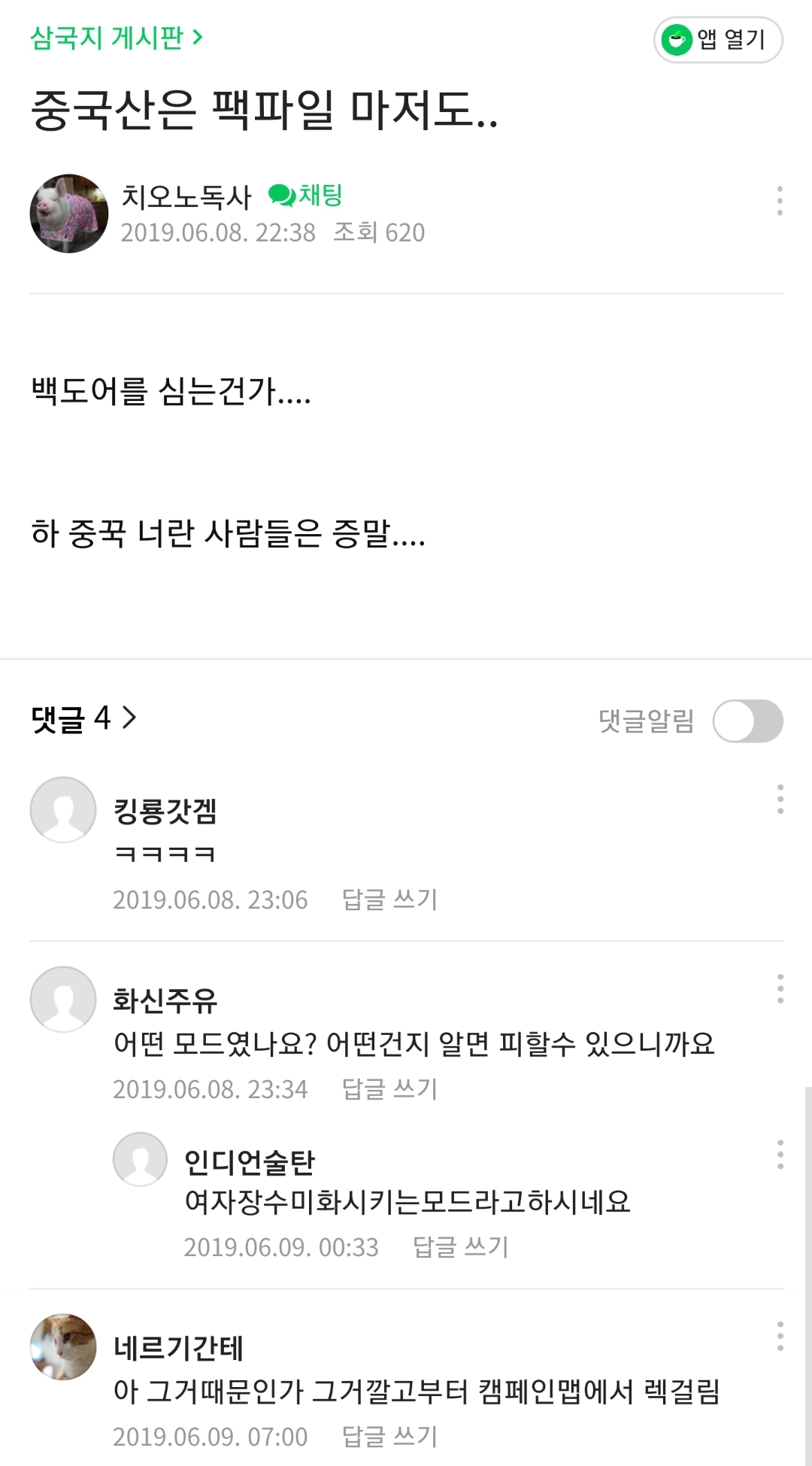Image resolution: width=812 pixels, height=1466 pixels.
Task: Tap the 앱 열기 button
Action: click(x=718, y=40)
